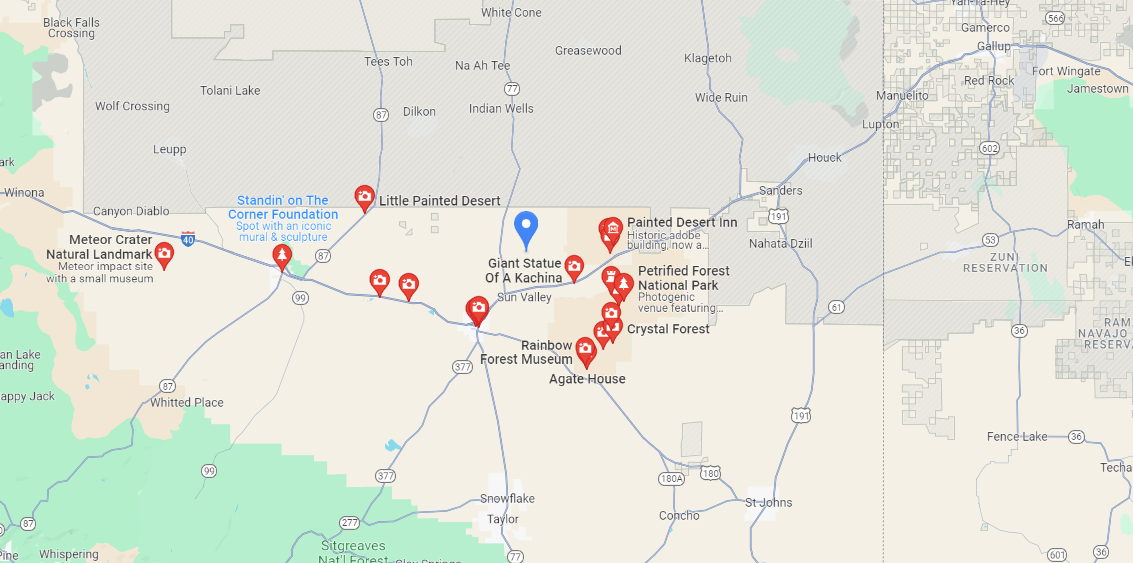This screenshot has width=1133, height=563.
Task: Tap the Little Painted Desert pin
Action: coord(365,196)
